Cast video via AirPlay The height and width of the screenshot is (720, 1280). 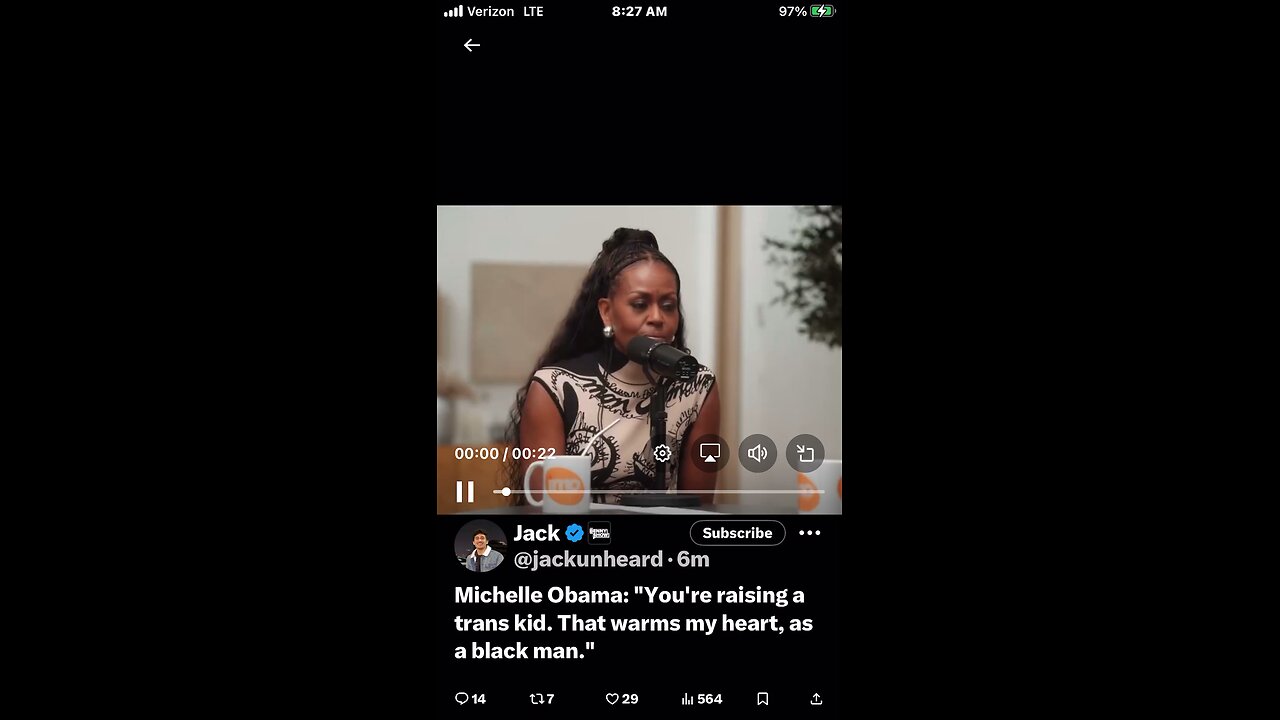pos(710,453)
